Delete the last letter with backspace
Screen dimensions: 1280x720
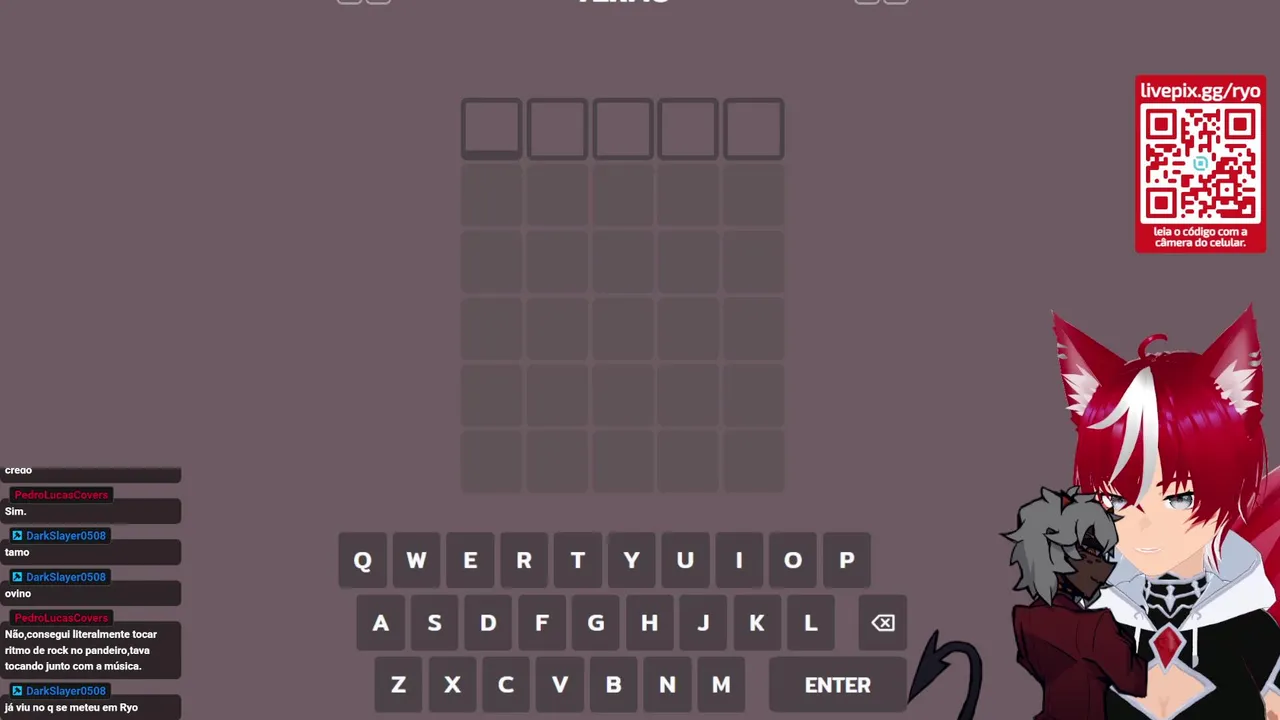tap(882, 623)
